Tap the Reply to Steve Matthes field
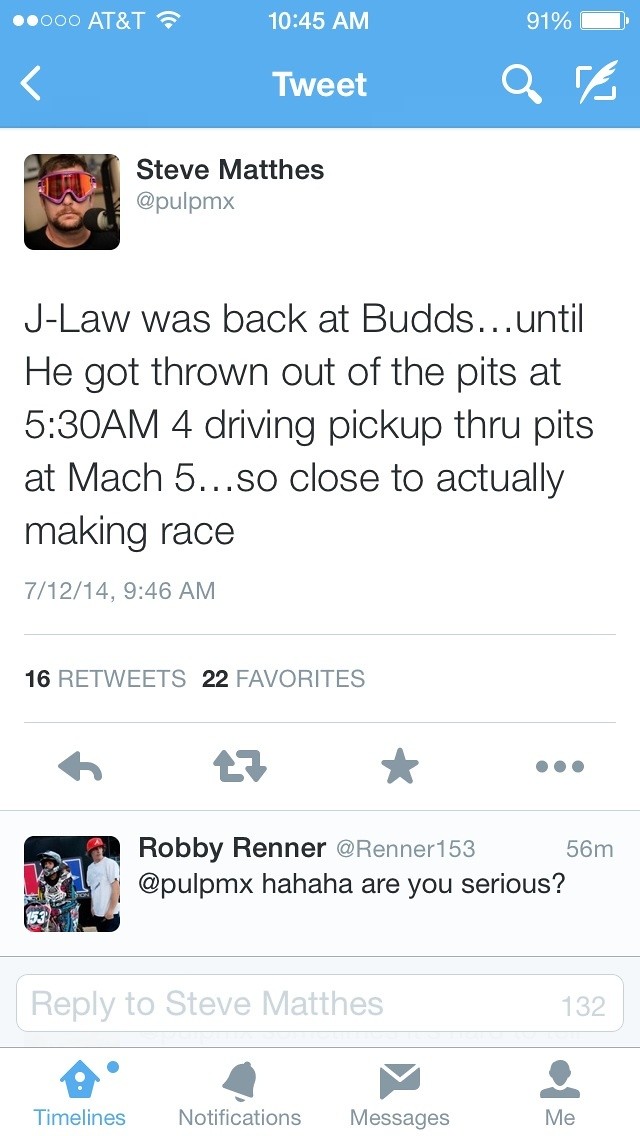 (x=300, y=1003)
